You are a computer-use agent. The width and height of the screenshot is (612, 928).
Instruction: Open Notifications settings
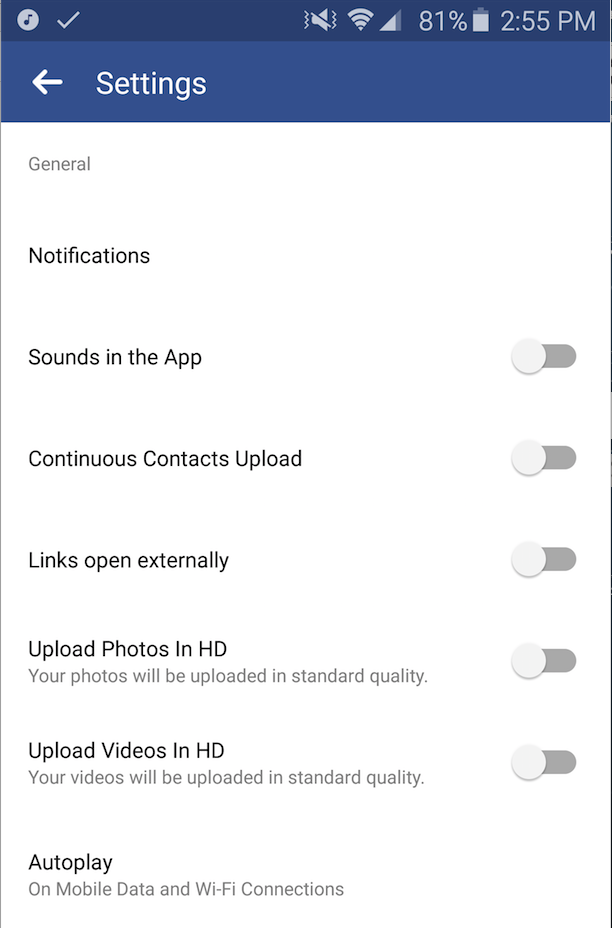click(89, 256)
